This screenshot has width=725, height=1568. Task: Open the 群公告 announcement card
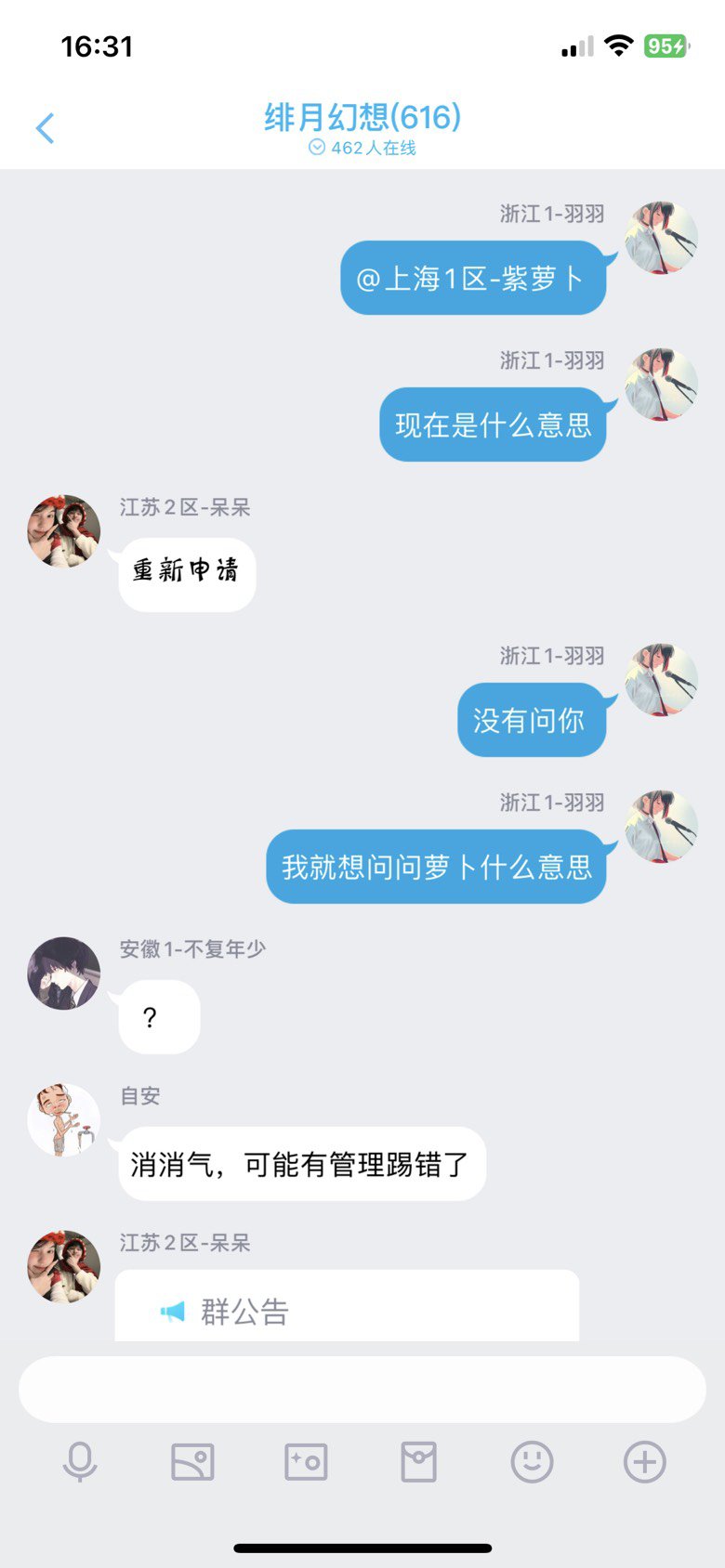coord(346,1310)
